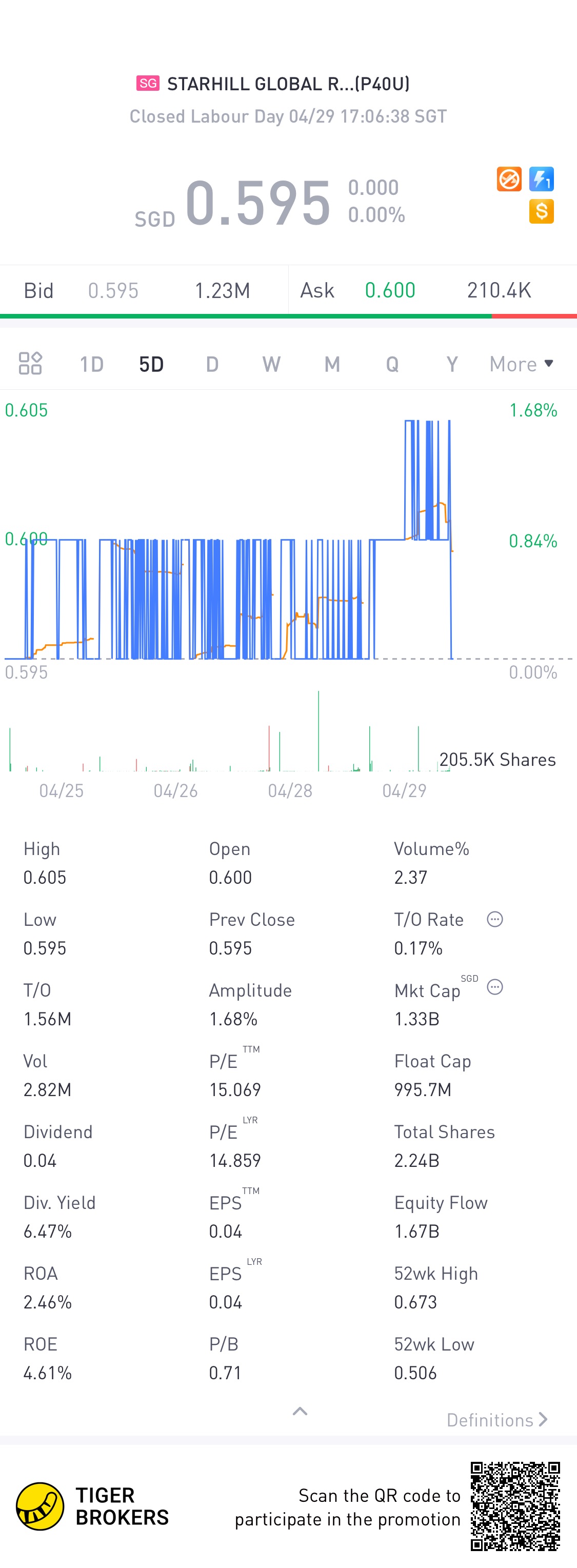Collapse the stock details panel
577x1568 pixels.
(300, 1412)
